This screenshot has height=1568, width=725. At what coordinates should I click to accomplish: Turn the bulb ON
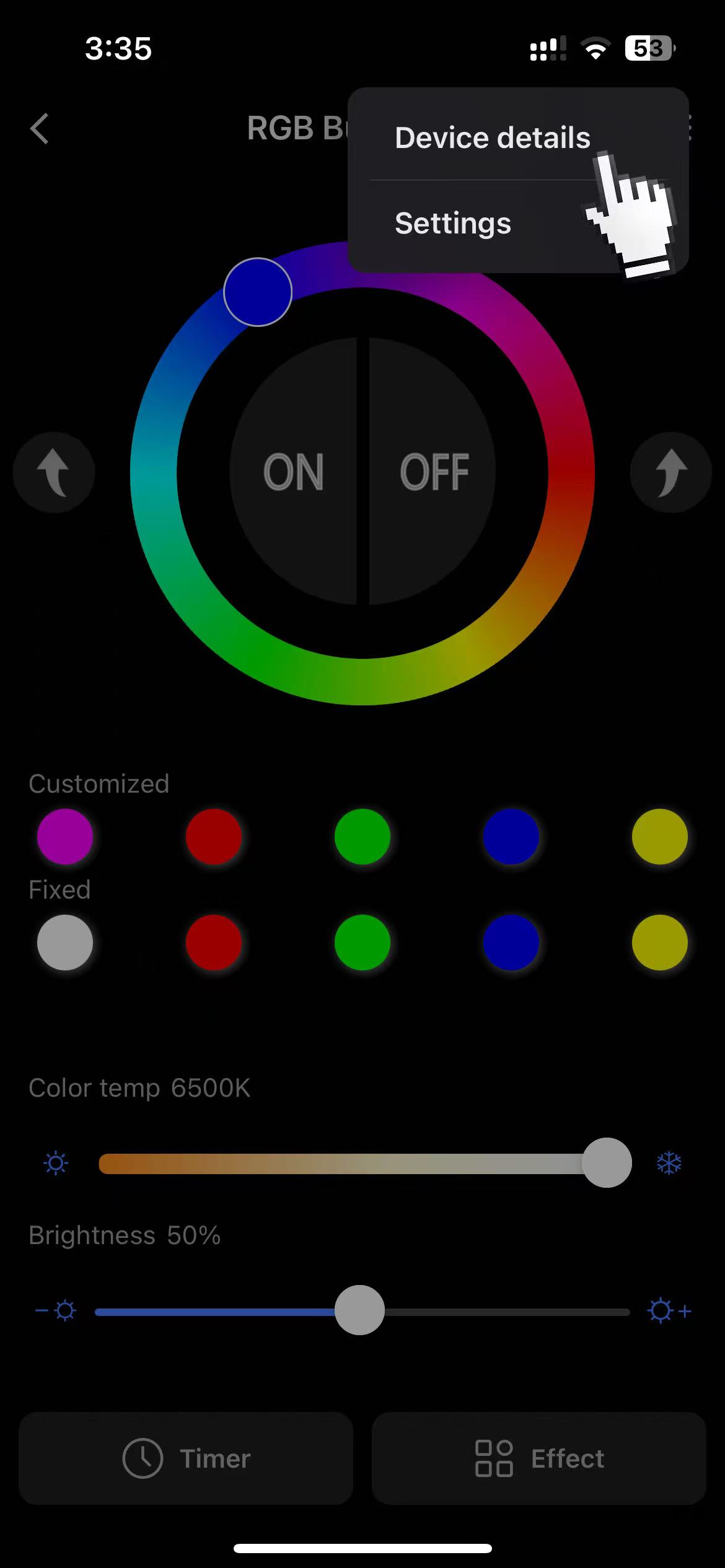click(294, 472)
